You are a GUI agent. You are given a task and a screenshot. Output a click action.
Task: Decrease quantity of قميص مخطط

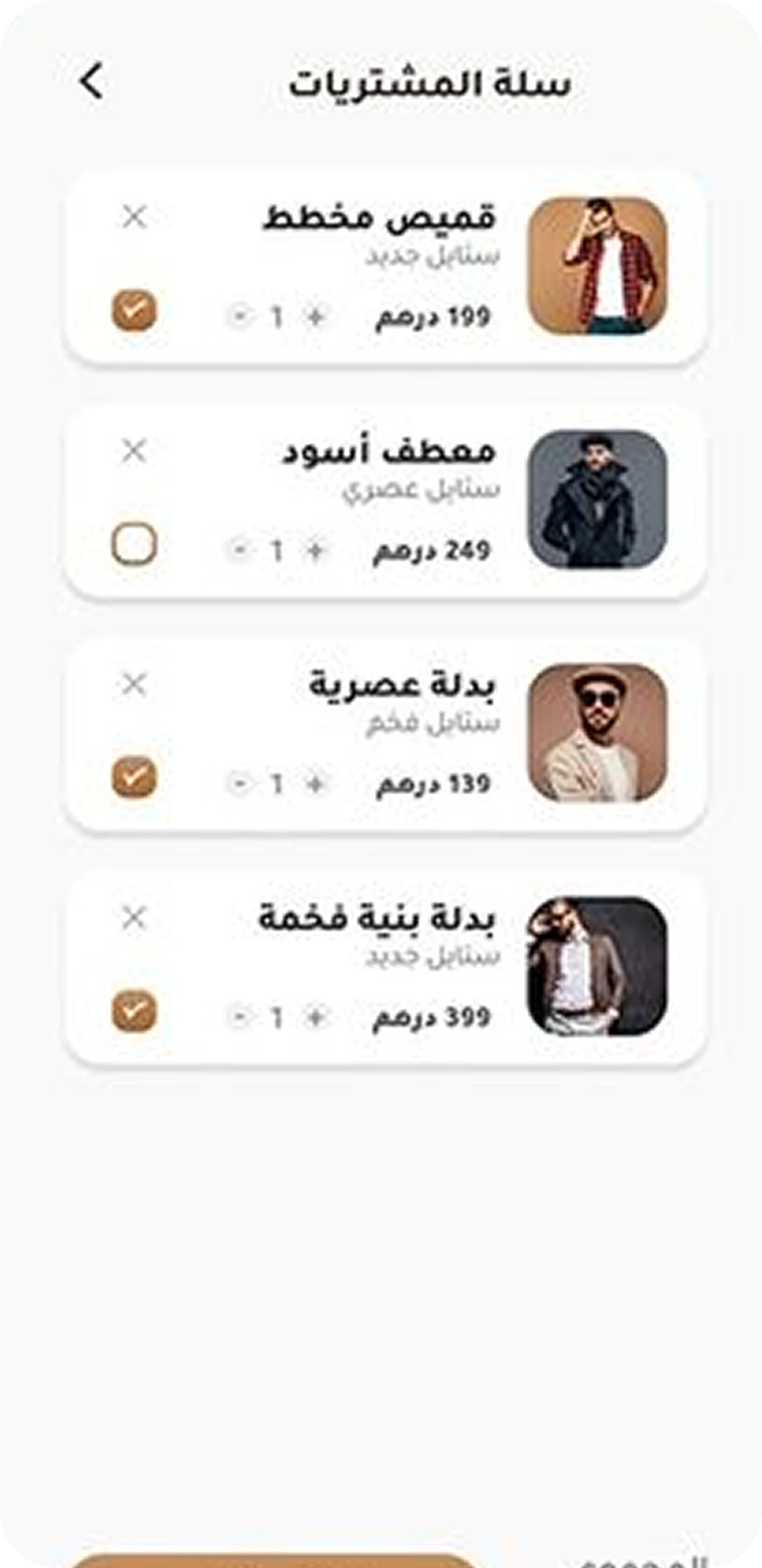(x=240, y=317)
